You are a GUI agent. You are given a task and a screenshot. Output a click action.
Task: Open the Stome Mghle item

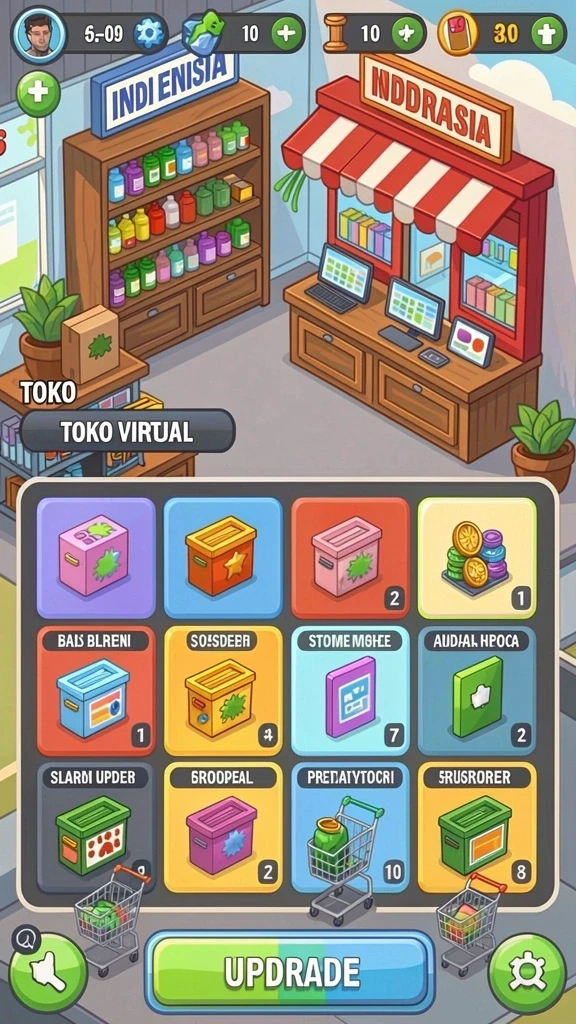point(350,692)
